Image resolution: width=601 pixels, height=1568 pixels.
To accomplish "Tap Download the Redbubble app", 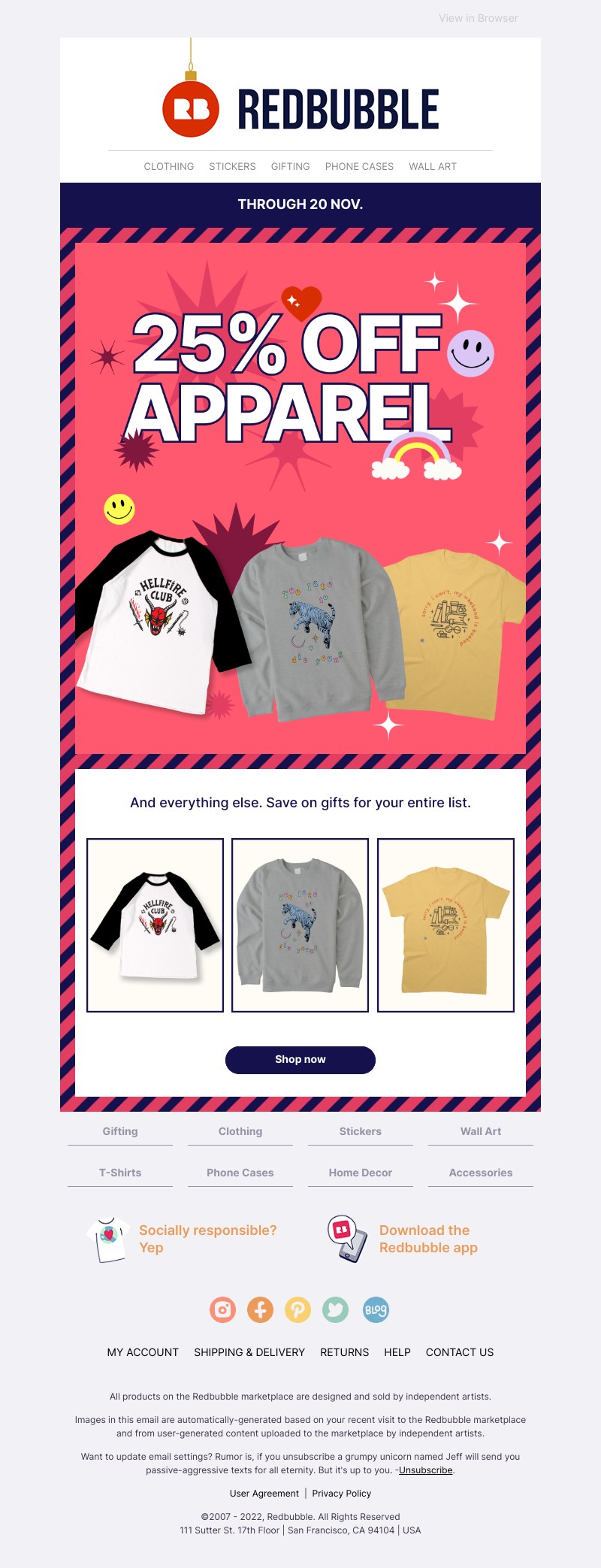I will coord(428,1239).
